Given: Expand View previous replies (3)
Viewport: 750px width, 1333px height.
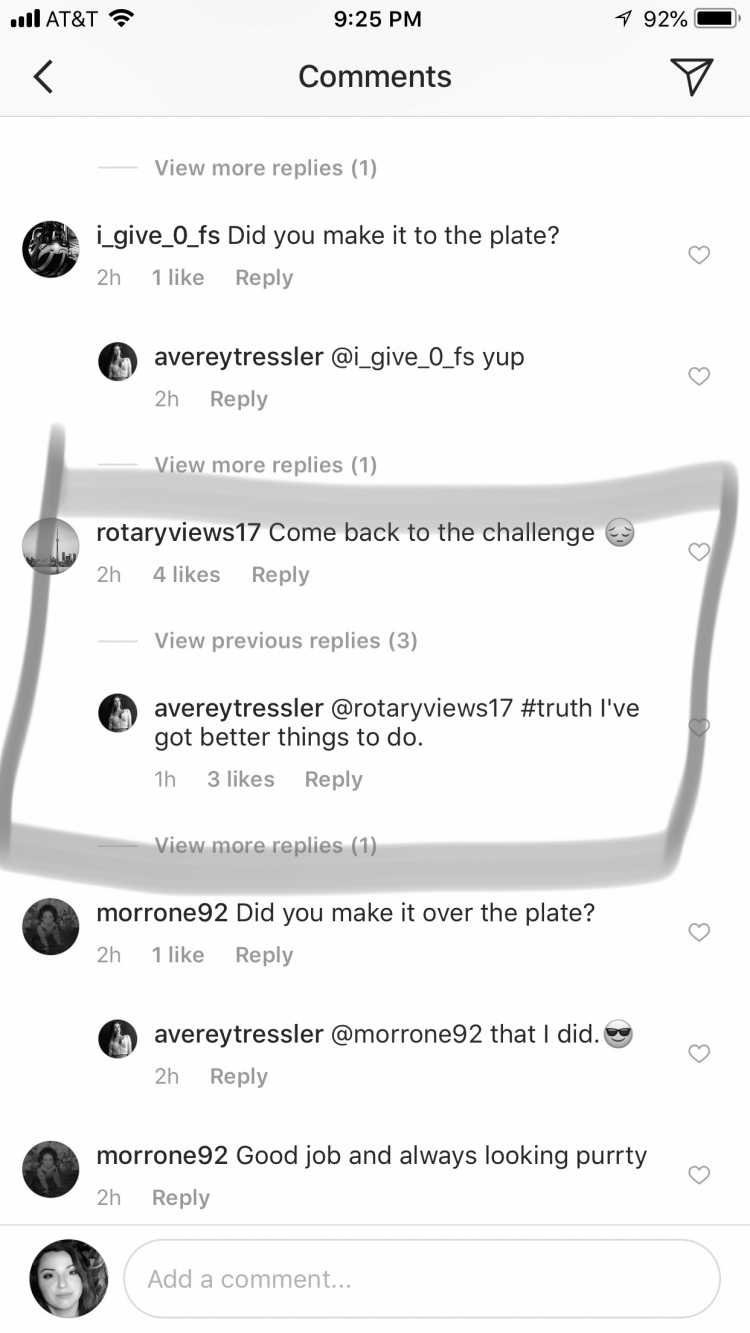Looking at the screenshot, I should click(285, 641).
